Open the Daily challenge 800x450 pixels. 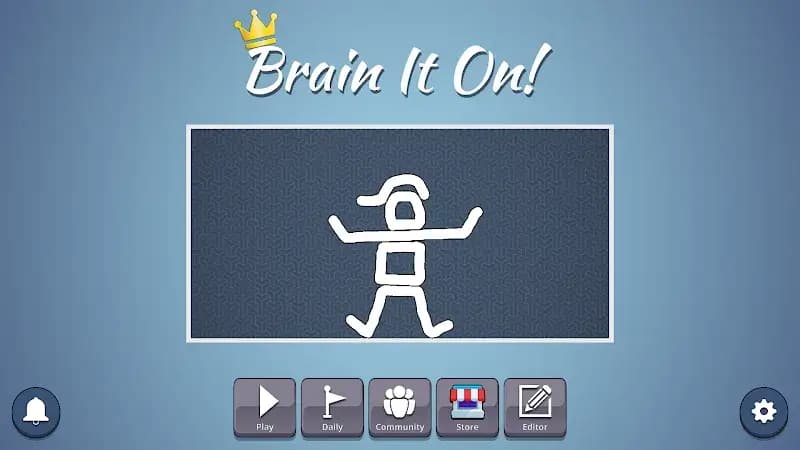pyautogui.click(x=332, y=407)
